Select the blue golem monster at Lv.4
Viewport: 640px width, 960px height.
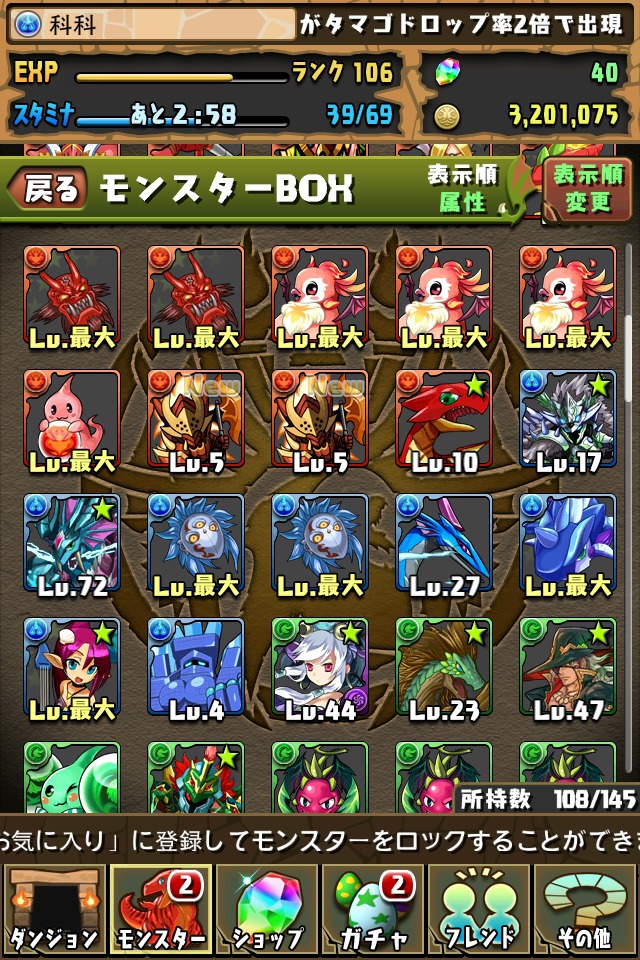196,666
